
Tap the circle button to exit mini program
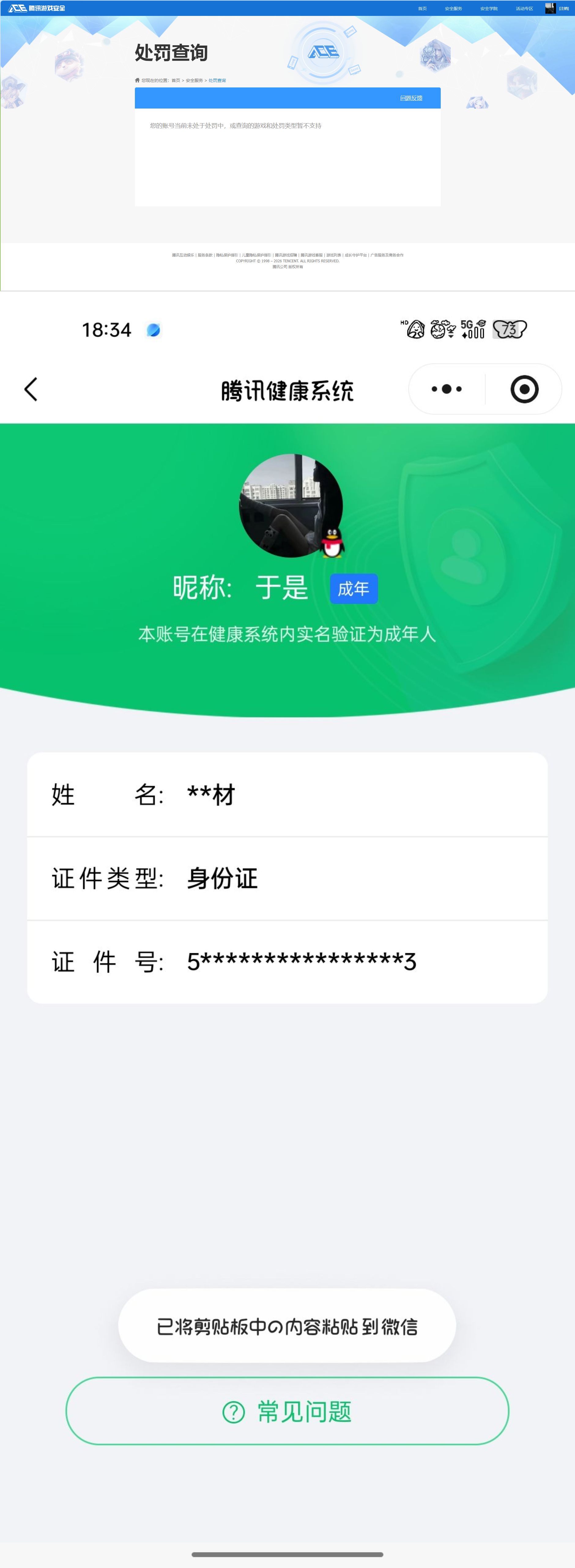[525, 388]
